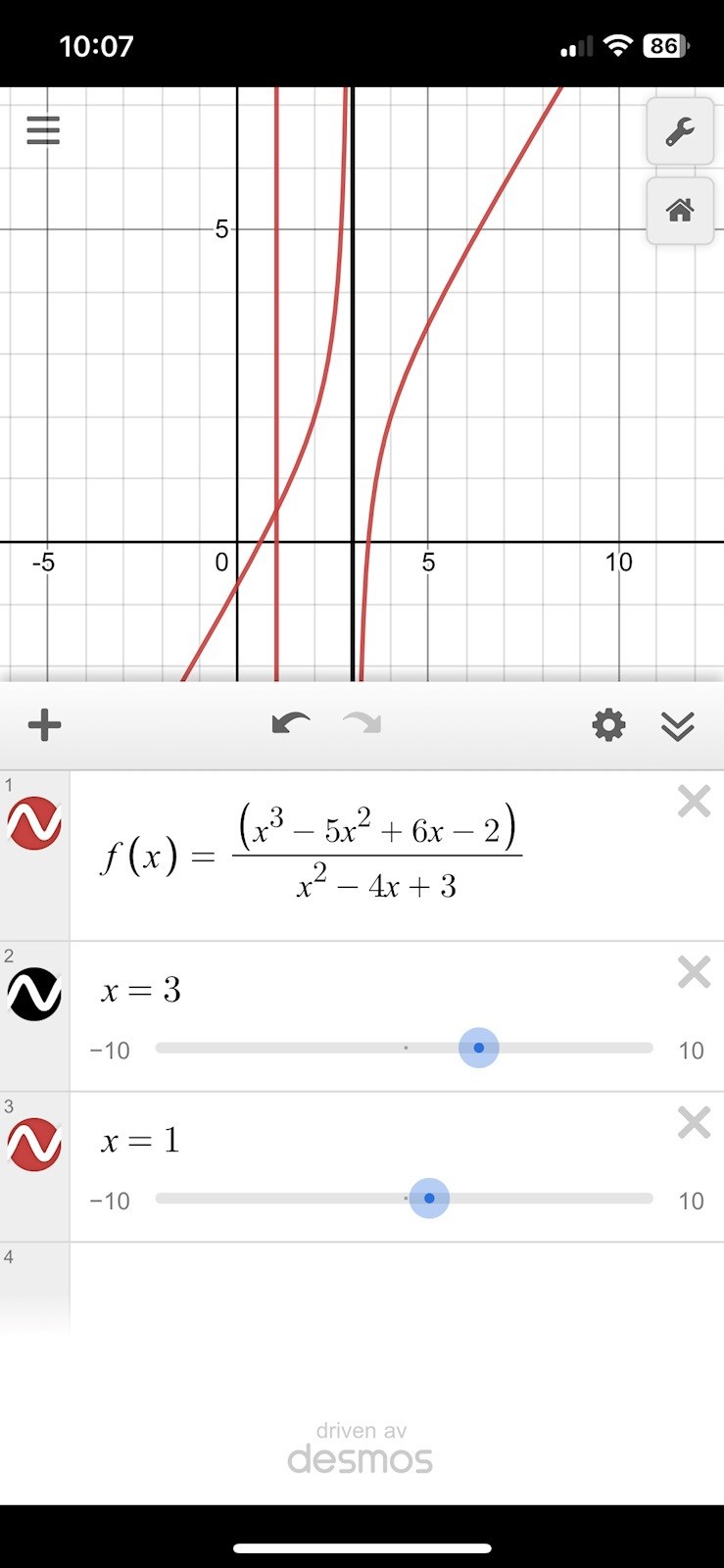
Task: Tap the x = 1 slider track
Action: pos(549,1198)
